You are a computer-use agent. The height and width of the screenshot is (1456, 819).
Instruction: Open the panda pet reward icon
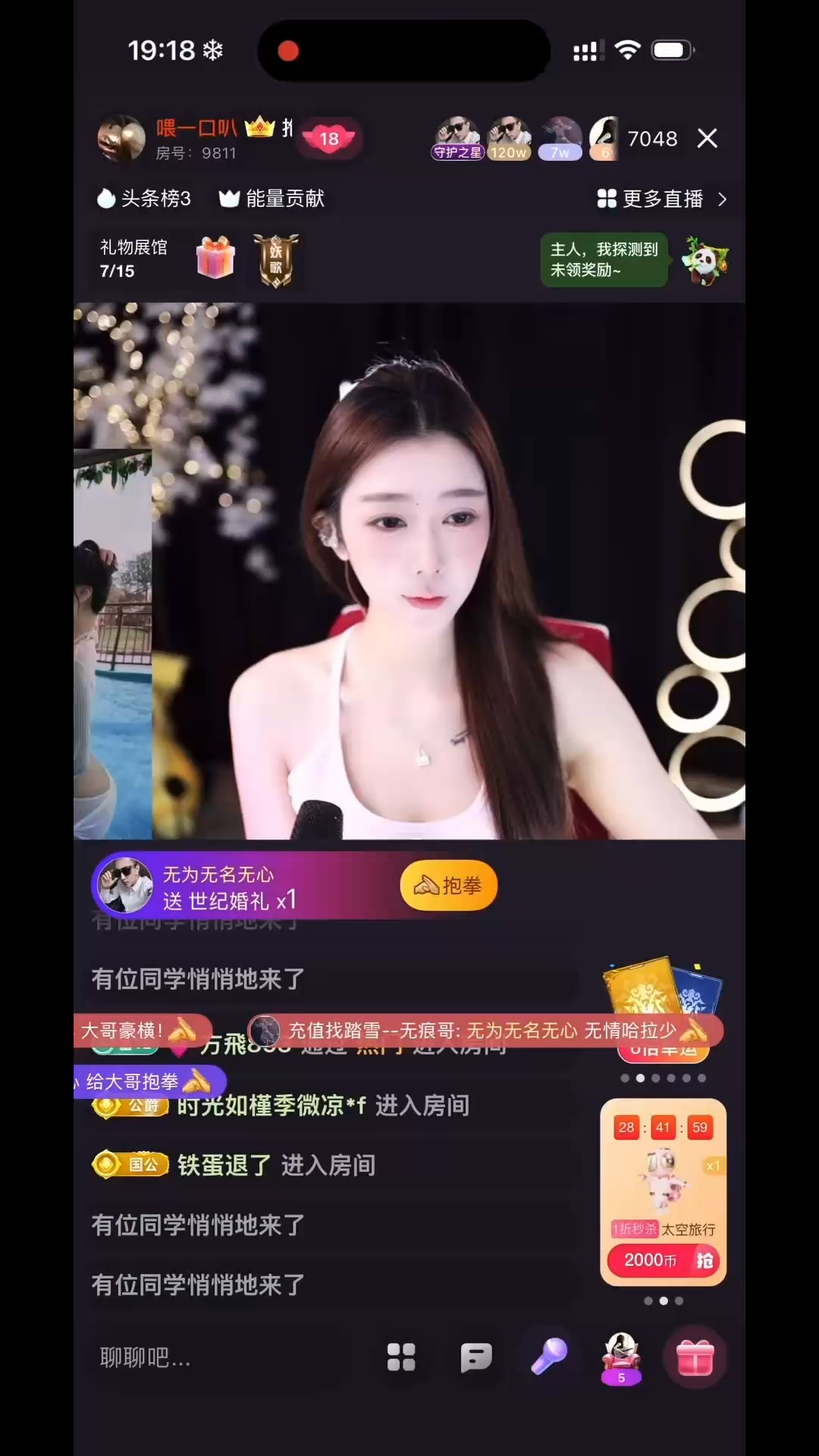pos(704,261)
